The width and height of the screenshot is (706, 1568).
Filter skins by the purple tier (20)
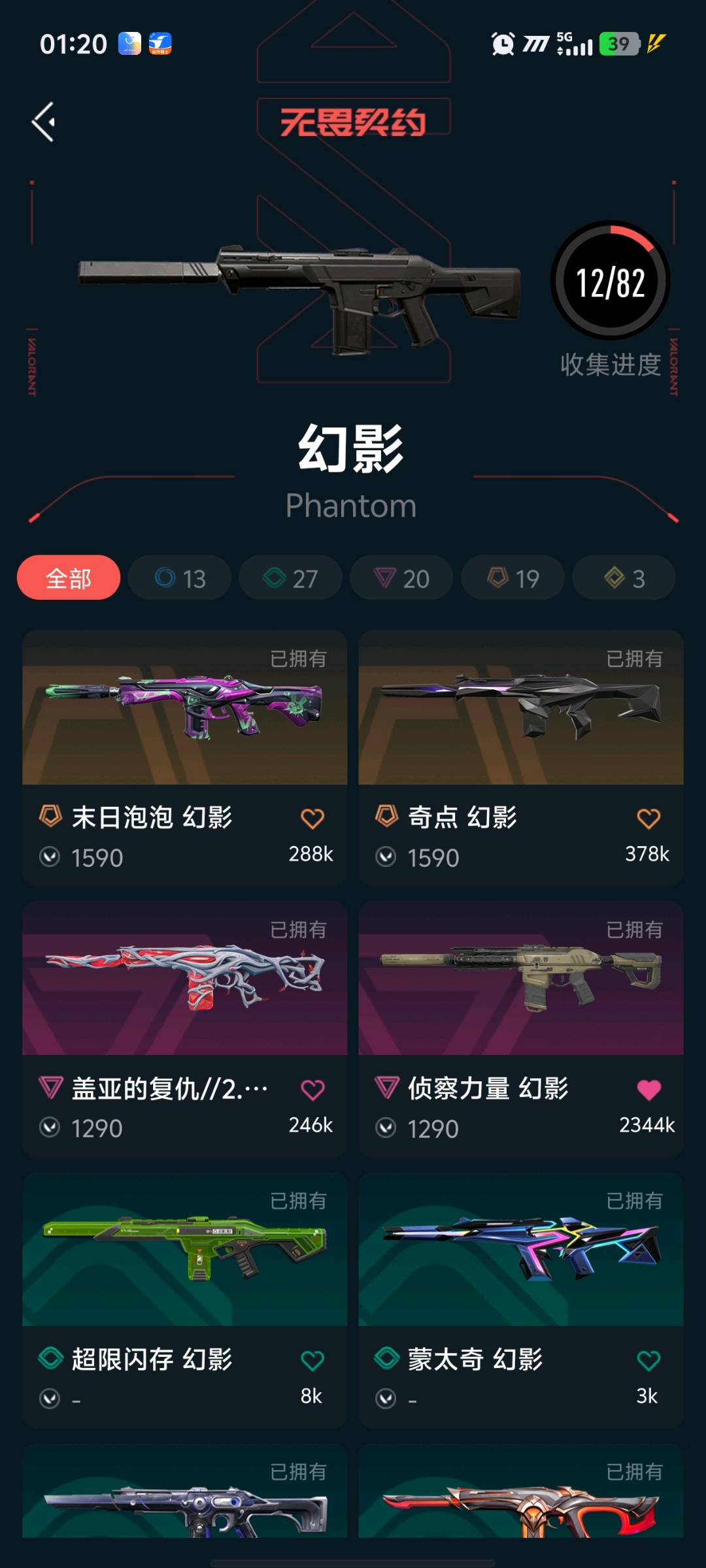[401, 578]
